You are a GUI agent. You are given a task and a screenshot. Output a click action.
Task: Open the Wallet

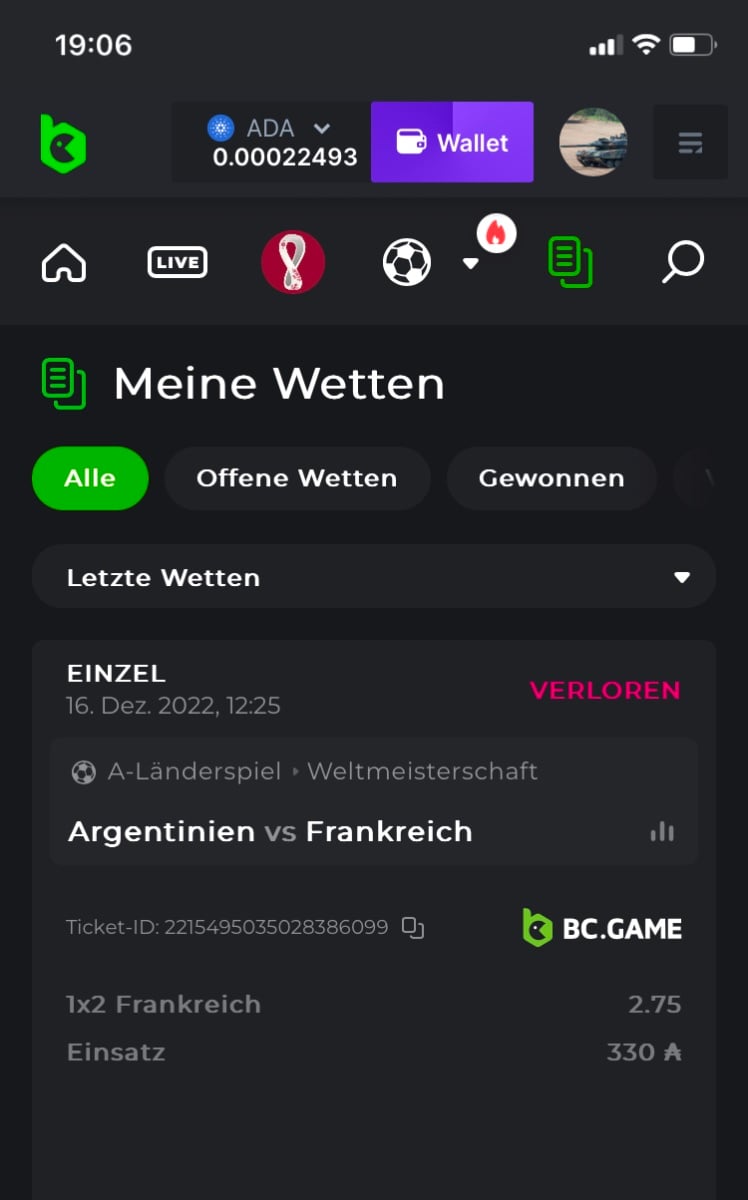tap(452, 143)
